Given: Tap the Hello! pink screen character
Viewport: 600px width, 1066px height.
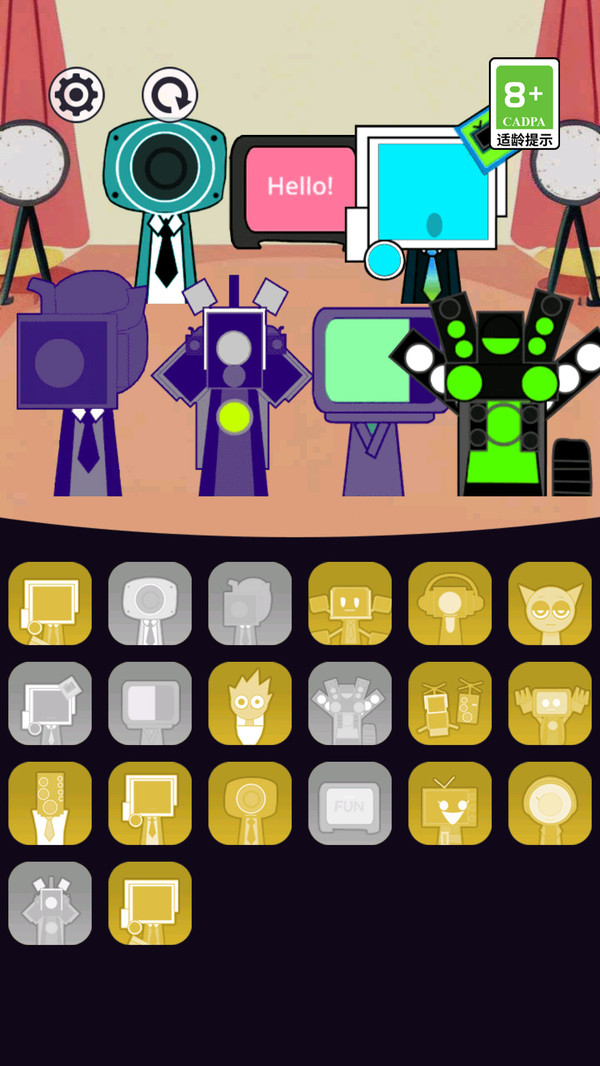Looking at the screenshot, I should click(299, 190).
